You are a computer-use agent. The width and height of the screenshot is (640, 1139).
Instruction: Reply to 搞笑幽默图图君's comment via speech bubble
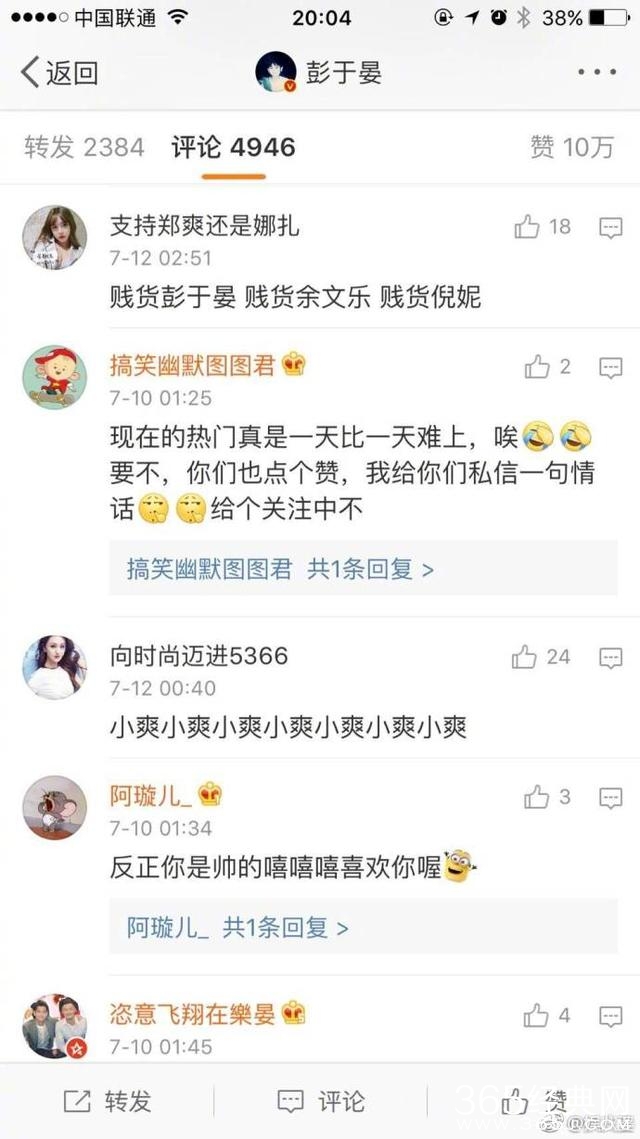pos(611,368)
